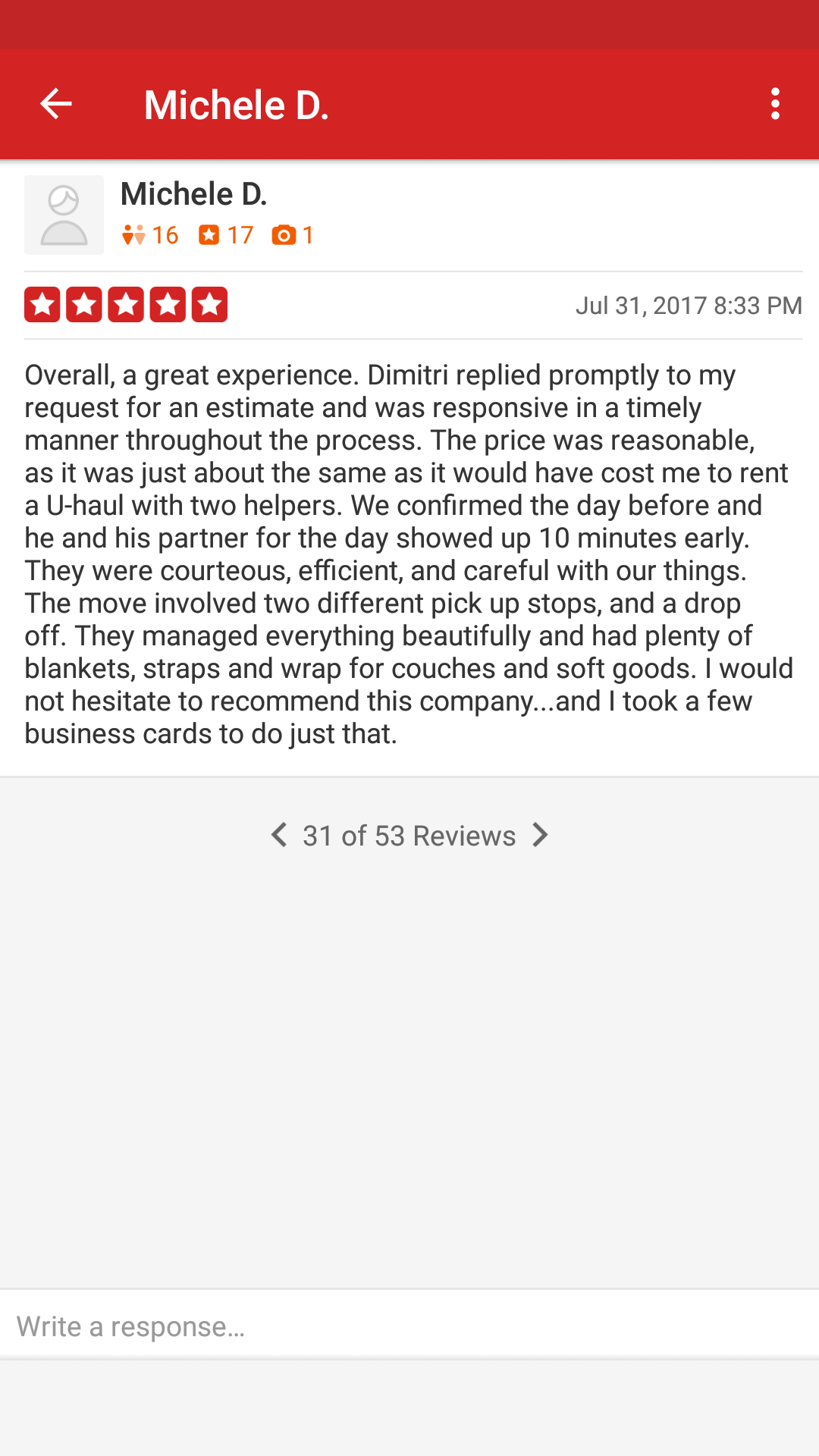Tap the Write a response field
This screenshot has height=1456, width=819.
409,1326
